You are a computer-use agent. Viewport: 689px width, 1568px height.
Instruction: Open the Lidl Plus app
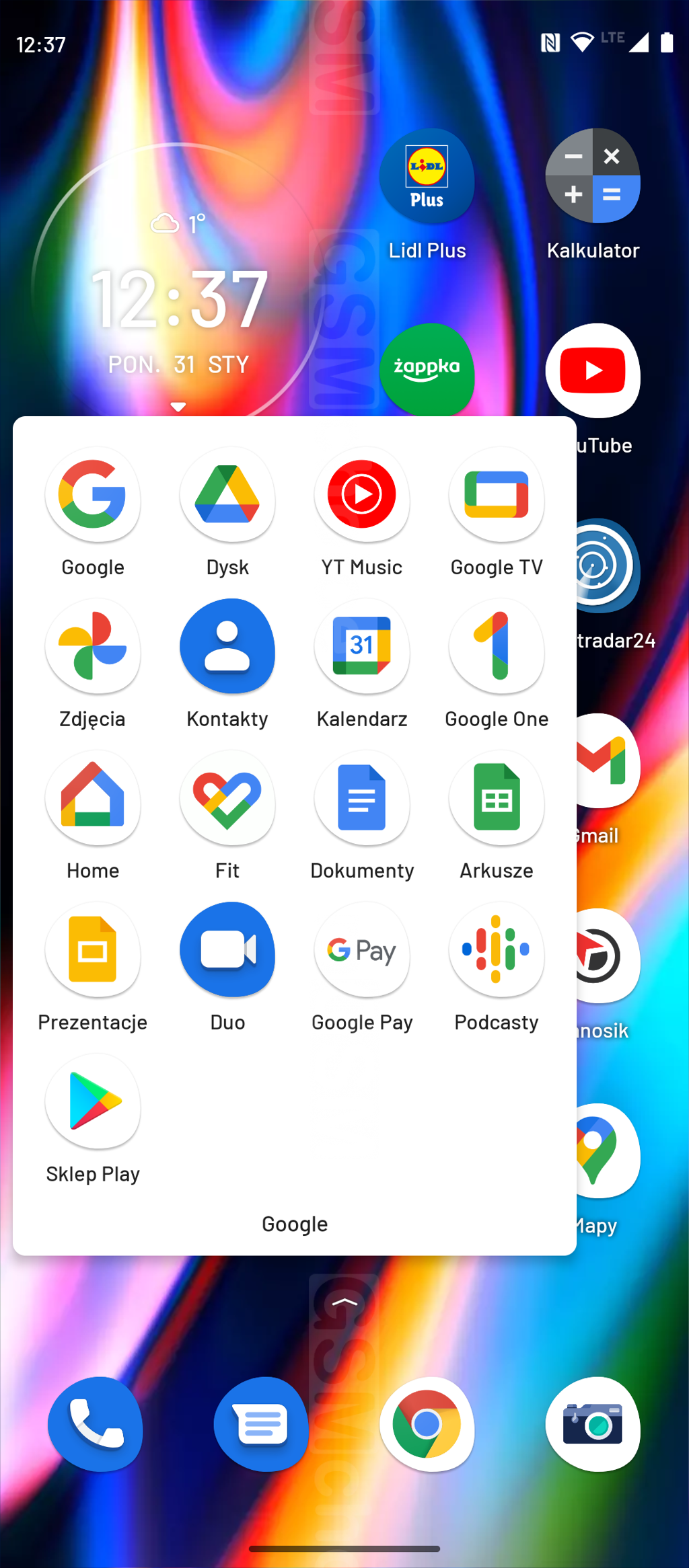pos(427,177)
